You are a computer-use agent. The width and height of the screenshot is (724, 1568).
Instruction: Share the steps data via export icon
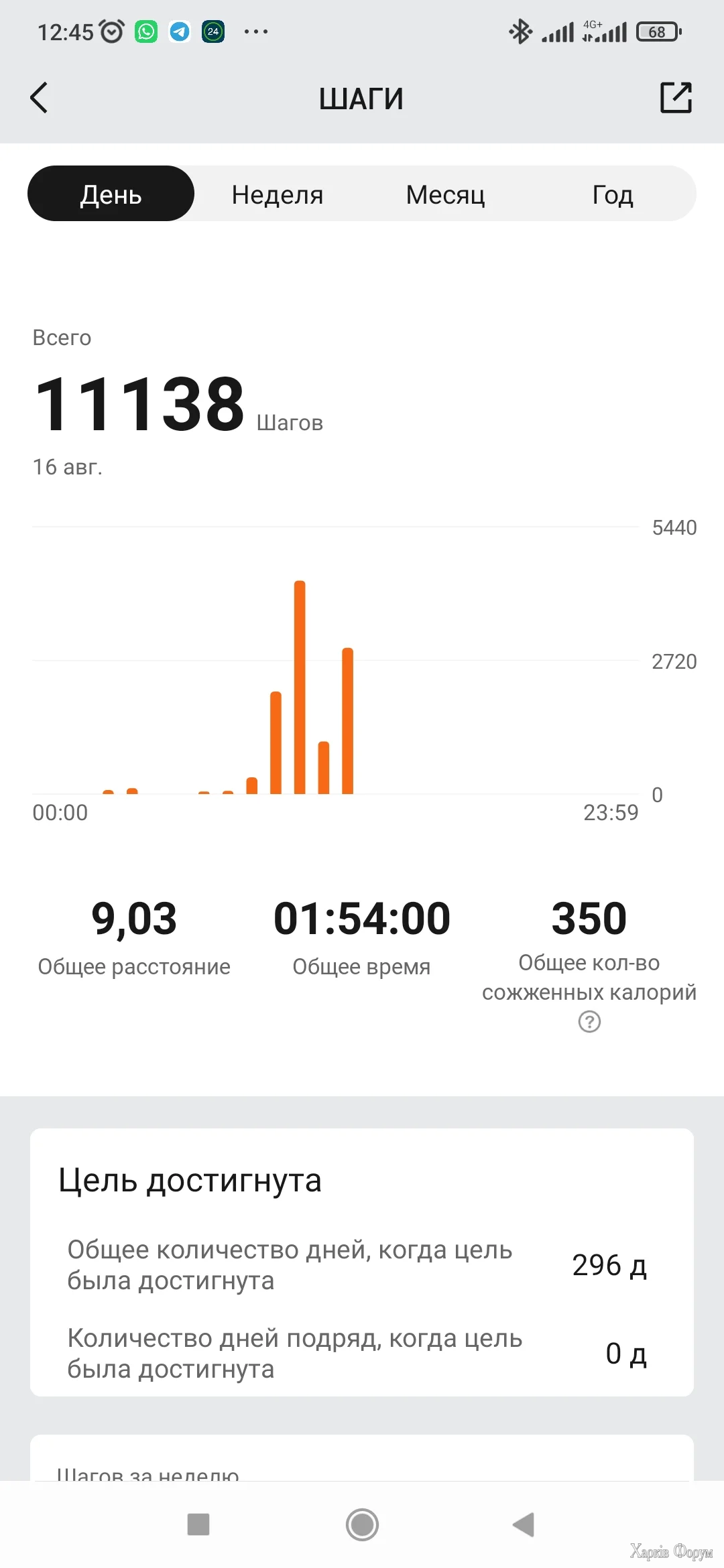(676, 98)
